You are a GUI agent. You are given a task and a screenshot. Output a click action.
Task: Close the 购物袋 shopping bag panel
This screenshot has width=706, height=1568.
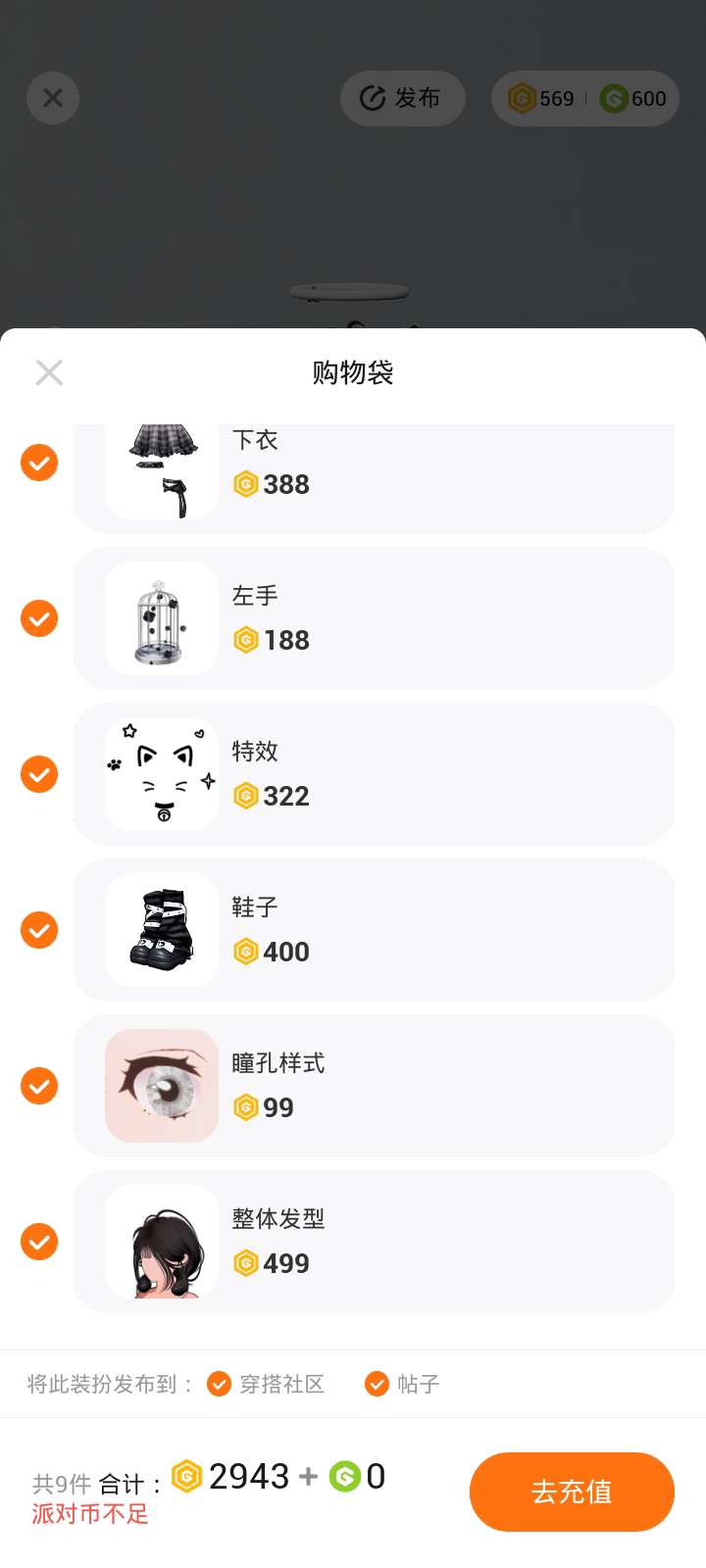tap(49, 372)
